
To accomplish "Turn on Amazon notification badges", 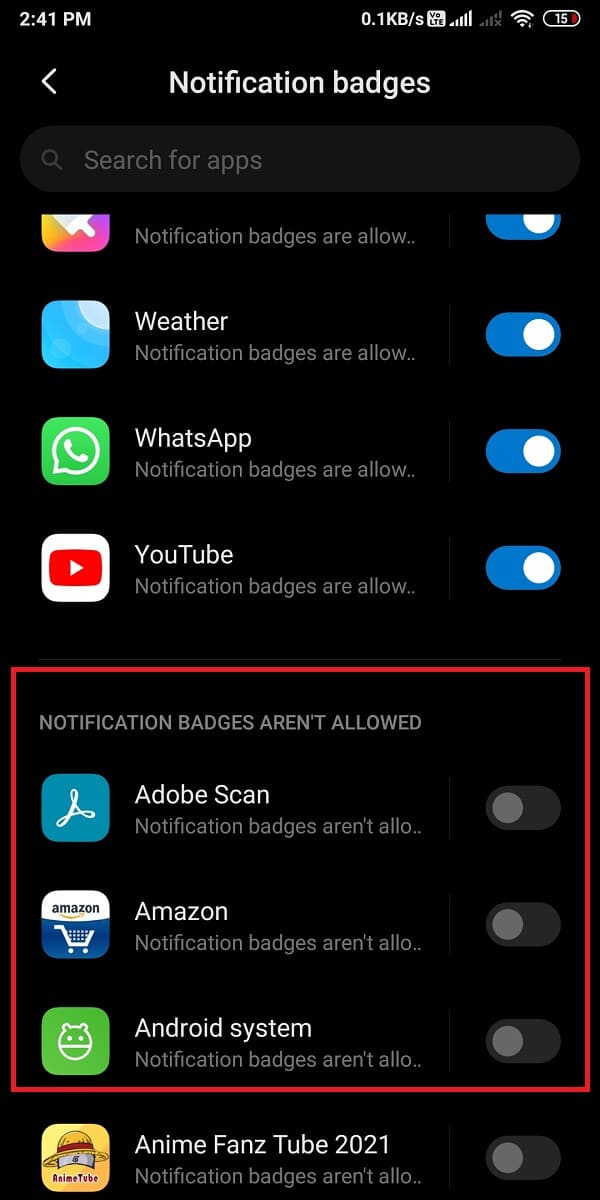I will pyautogui.click(x=523, y=926).
